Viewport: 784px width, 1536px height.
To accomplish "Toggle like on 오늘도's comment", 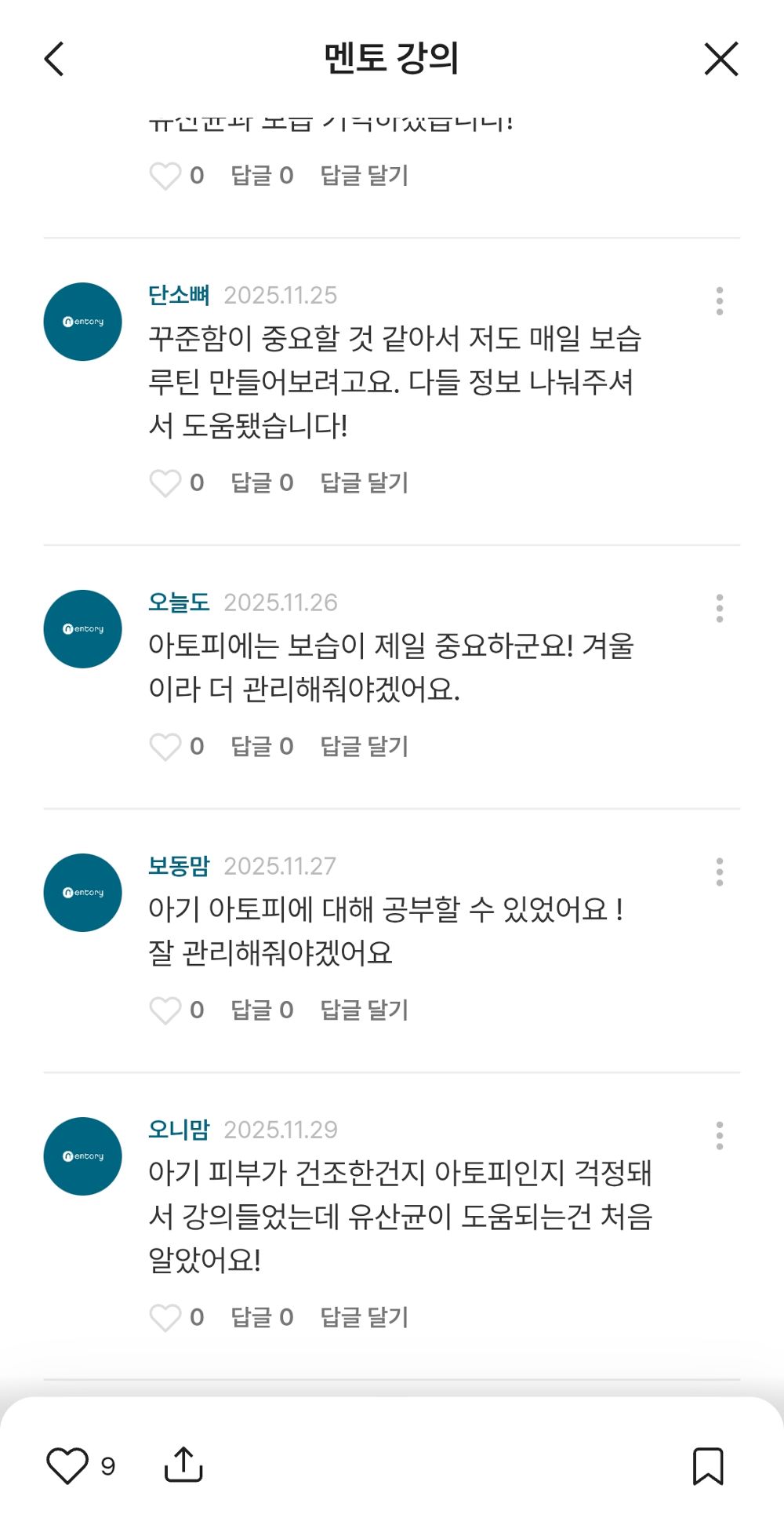I will 167,748.
